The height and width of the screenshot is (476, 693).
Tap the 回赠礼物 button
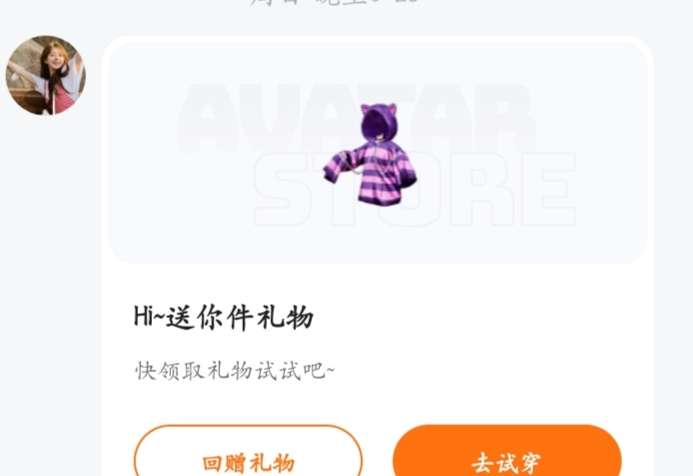[x=248, y=461]
